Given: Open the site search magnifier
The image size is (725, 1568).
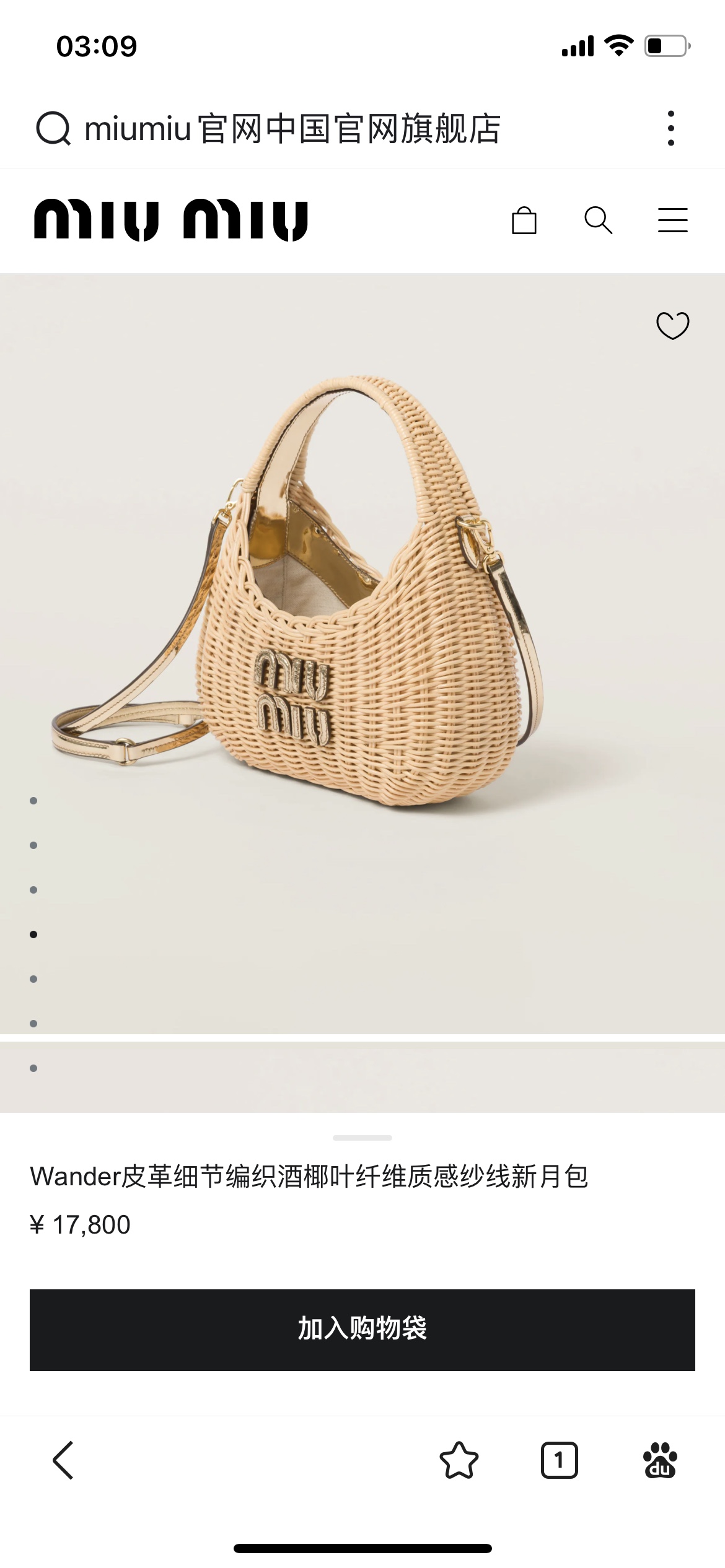Looking at the screenshot, I should (598, 220).
